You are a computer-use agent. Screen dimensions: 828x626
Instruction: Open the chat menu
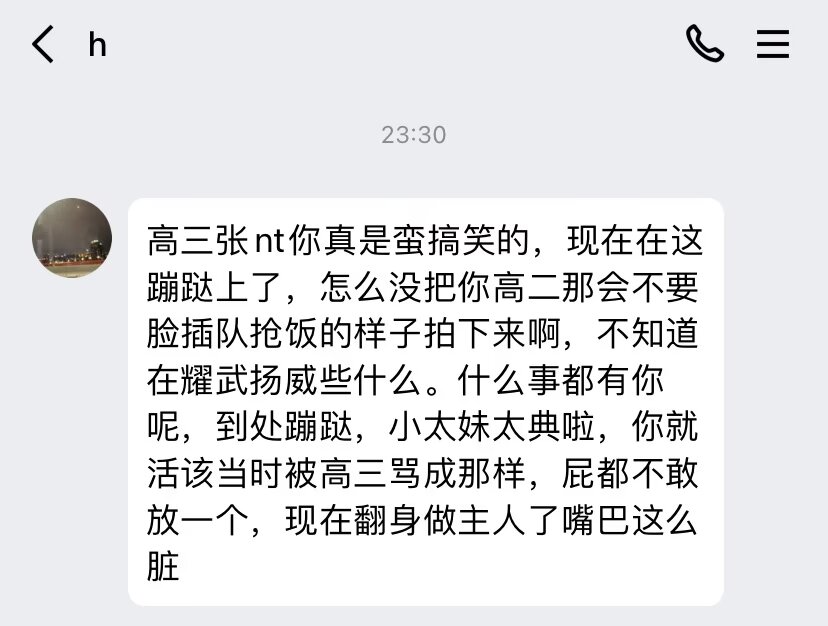[772, 44]
